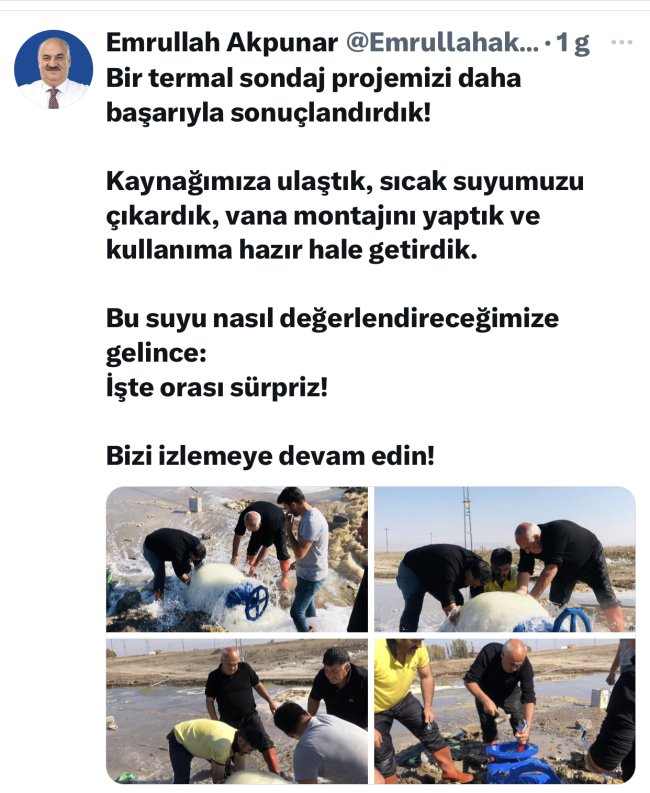Open the bottom-left photo in the tweet
Viewport: 650px width, 793px height.
tap(237, 711)
